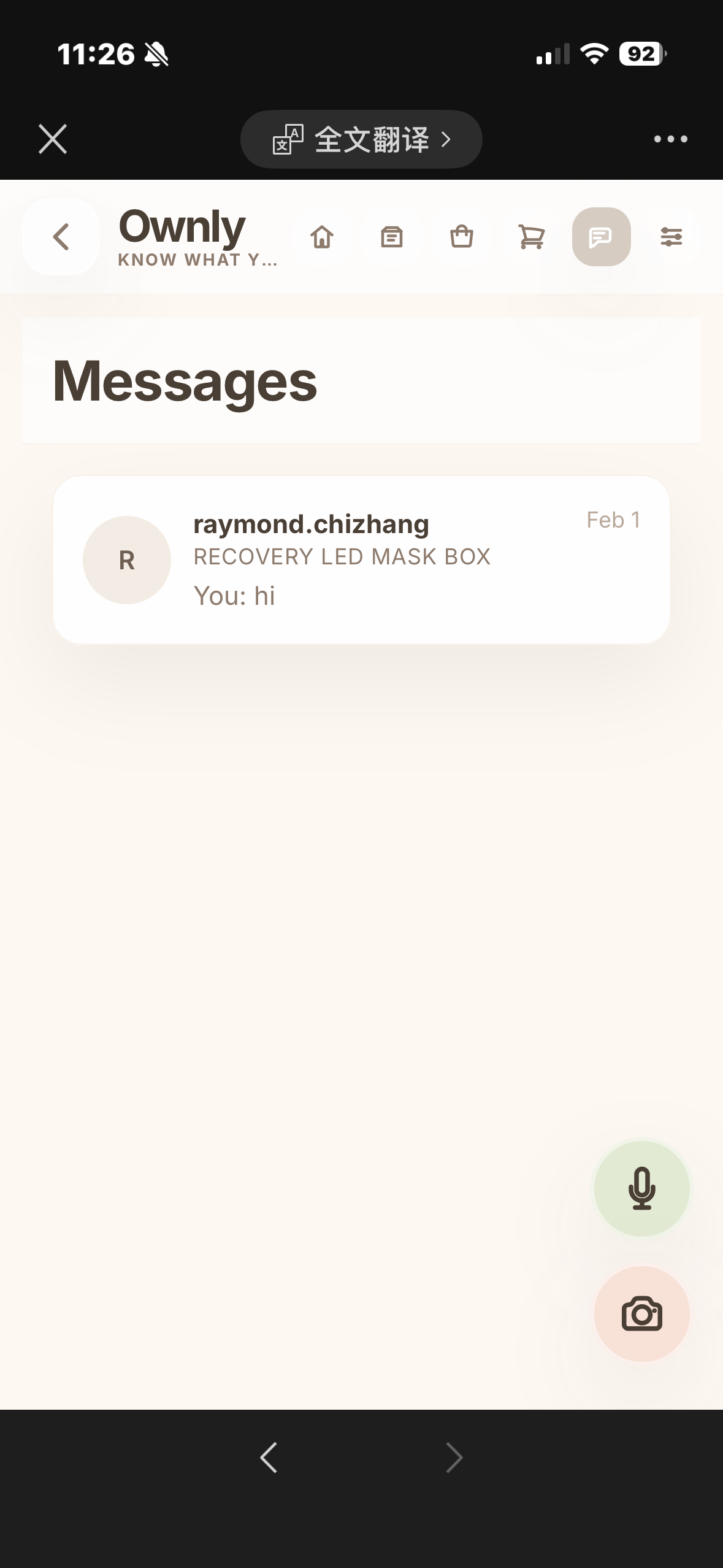The image size is (723, 1568).
Task: Open the three-dot overflow menu
Action: 670,139
